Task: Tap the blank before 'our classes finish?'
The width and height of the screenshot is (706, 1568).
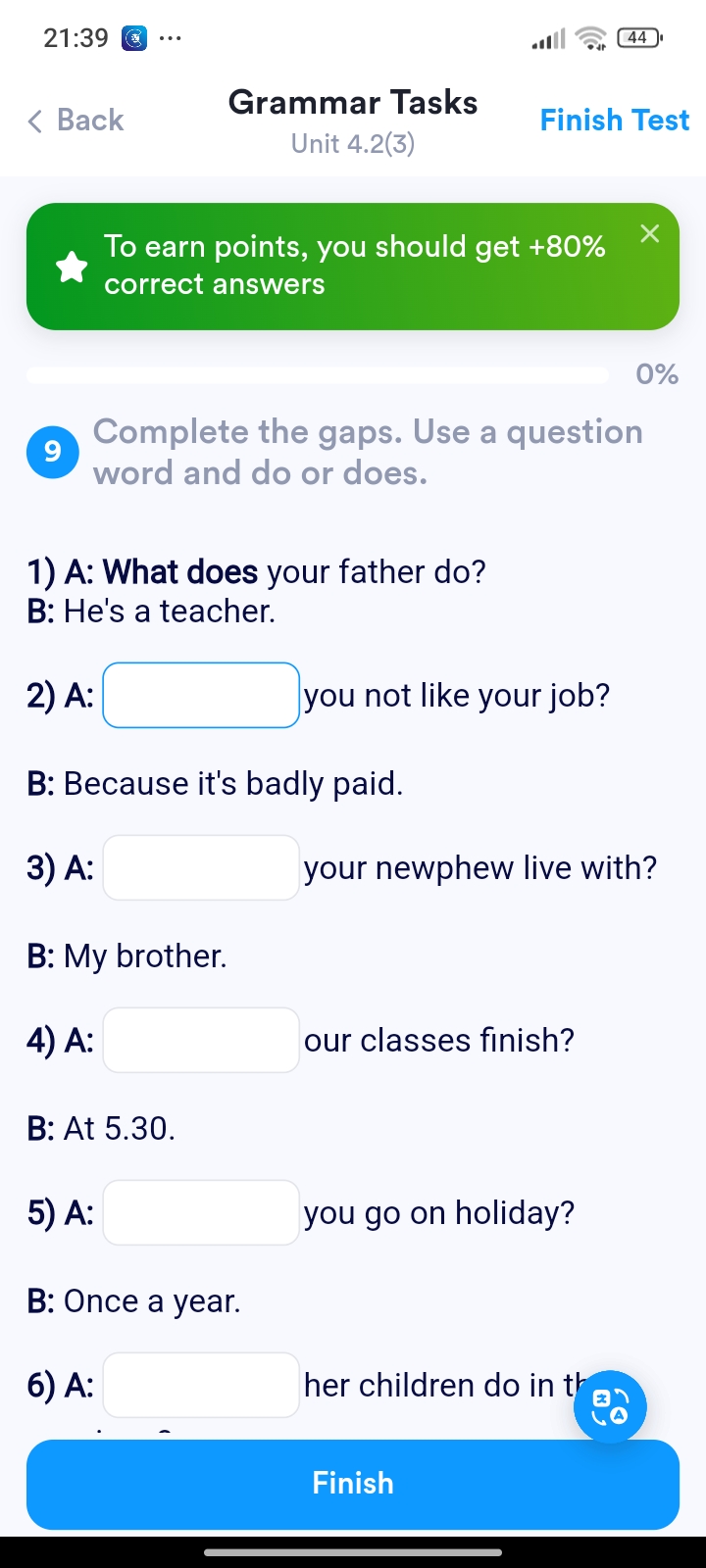Action: point(201,1041)
